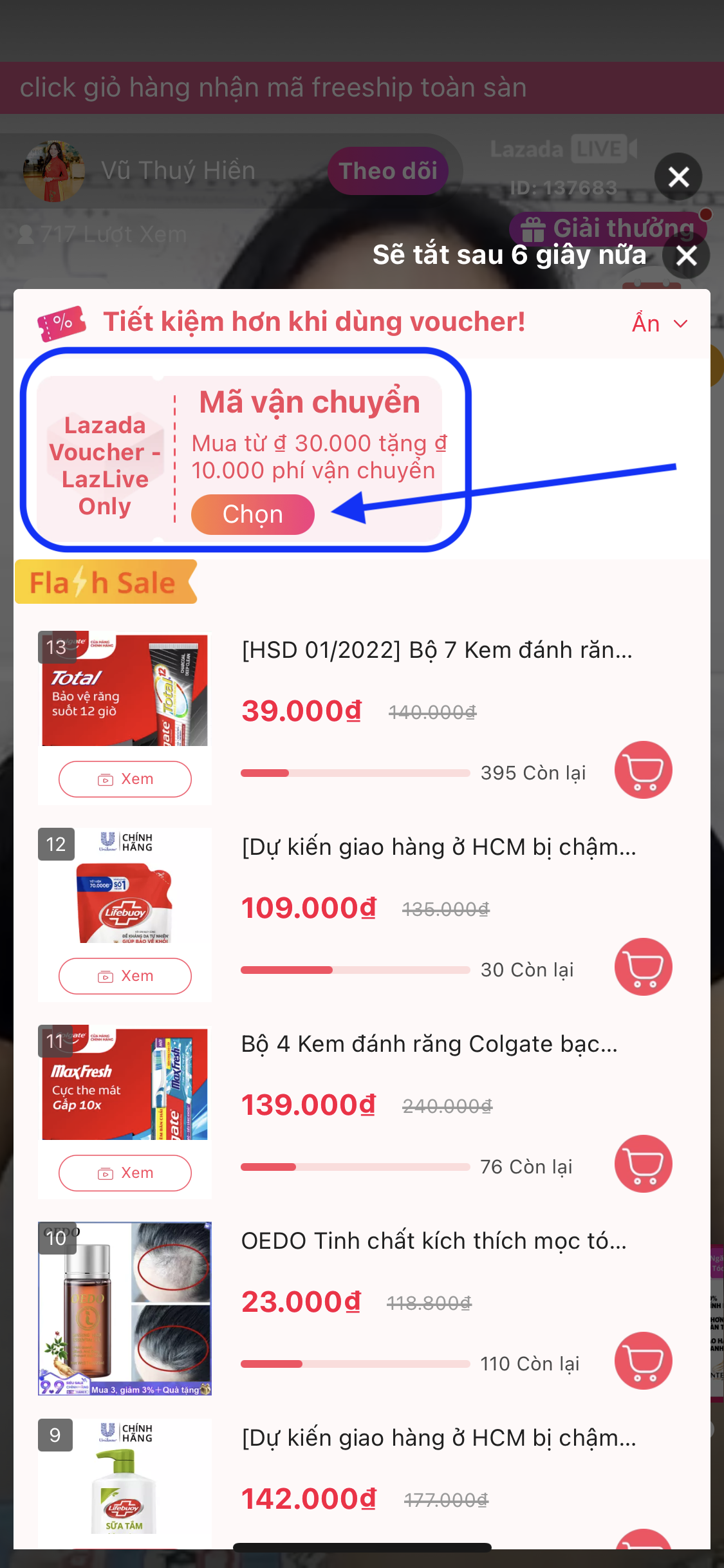Image resolution: width=724 pixels, height=1568 pixels.
Task: Add Colgate MaxFresh bundle to cart
Action: pos(642,1164)
